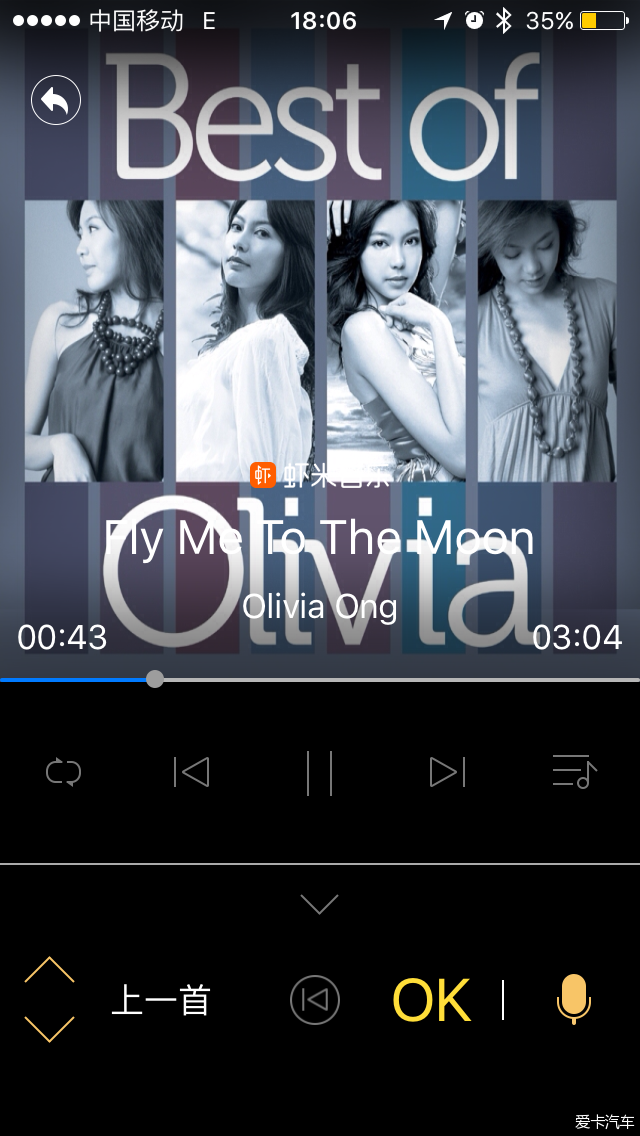Select the up arrow in the command panel
Screen dimensions: 640x1136
49,970
